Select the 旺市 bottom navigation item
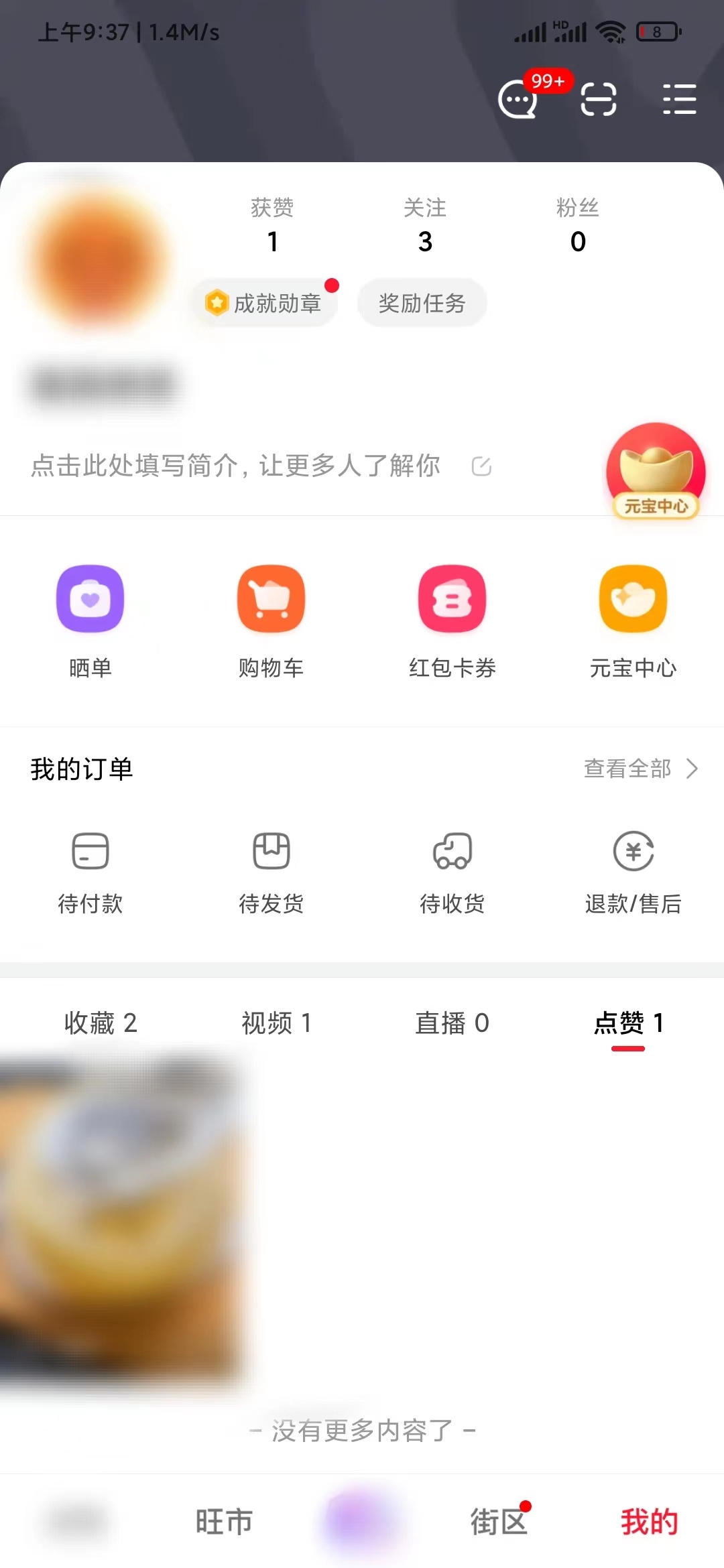This screenshot has height=1568, width=724. point(223,1522)
